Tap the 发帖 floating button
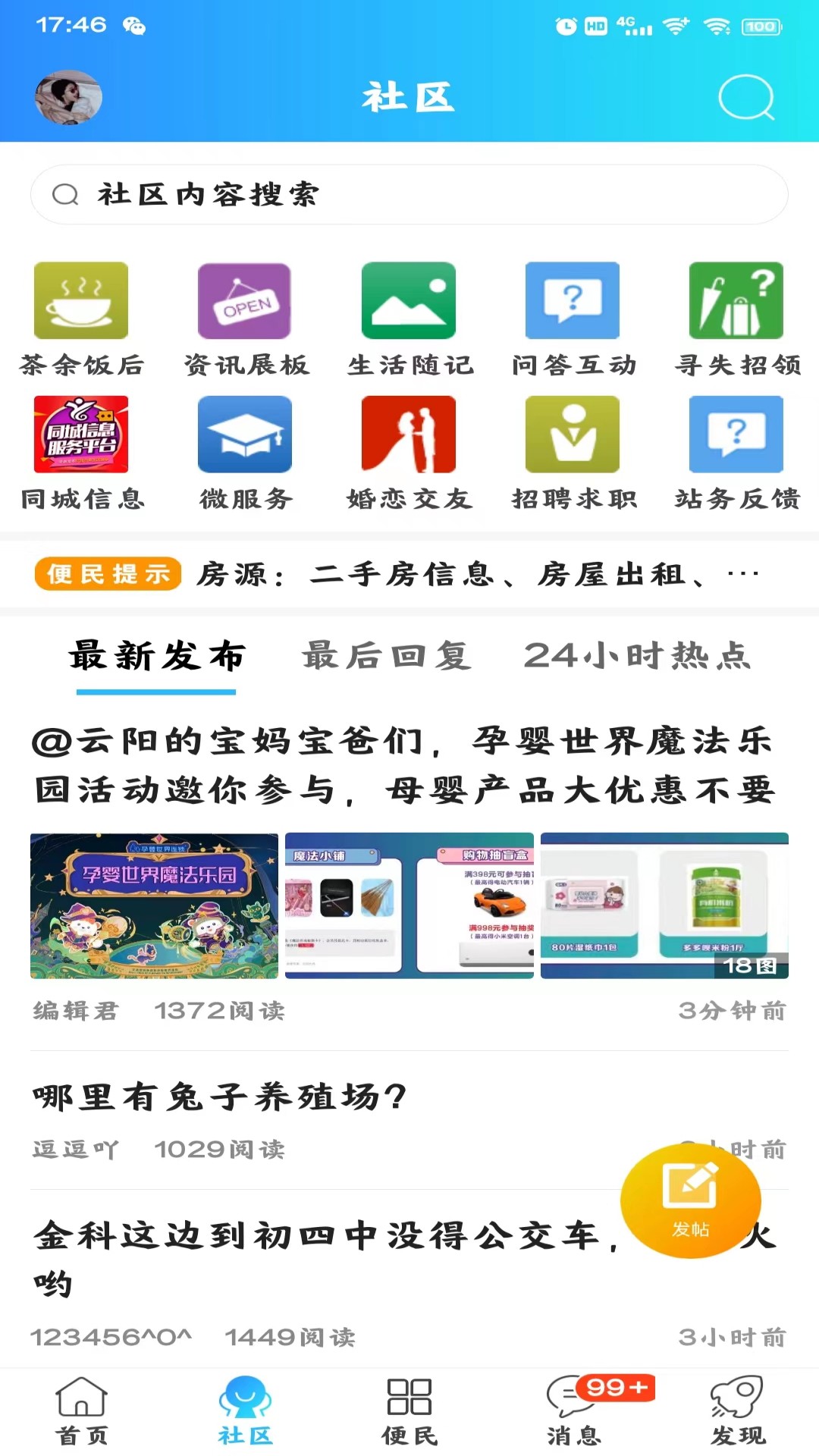Screen dimensions: 819x1456 click(690, 1201)
